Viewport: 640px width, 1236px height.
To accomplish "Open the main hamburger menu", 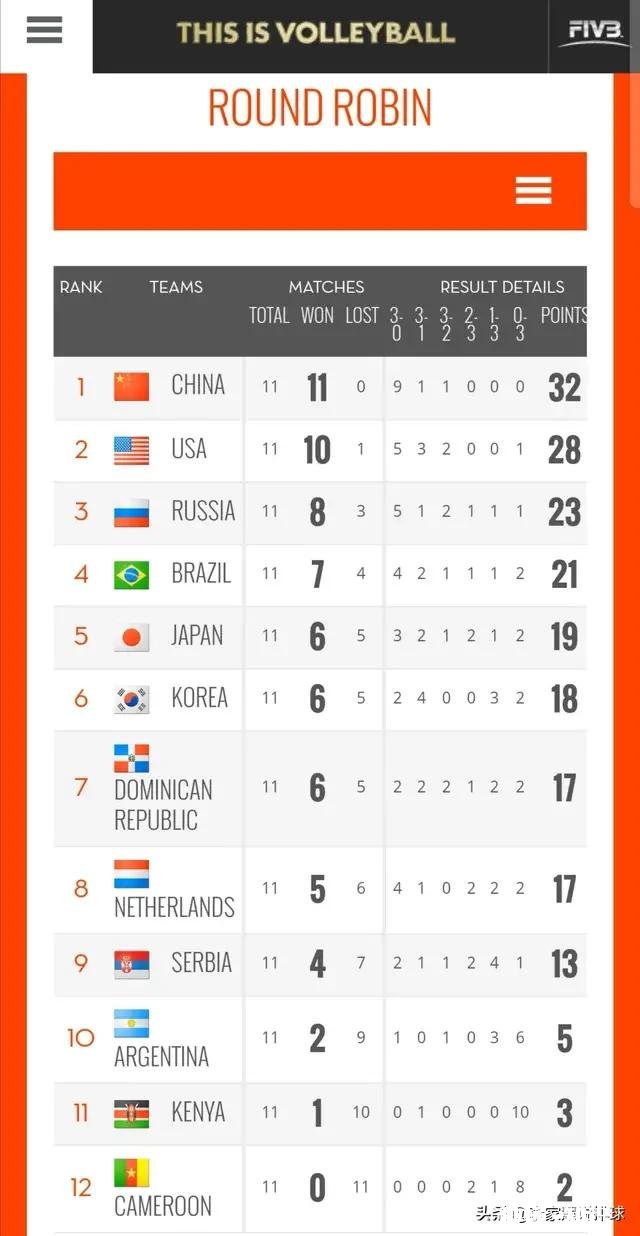I will coord(44,30).
